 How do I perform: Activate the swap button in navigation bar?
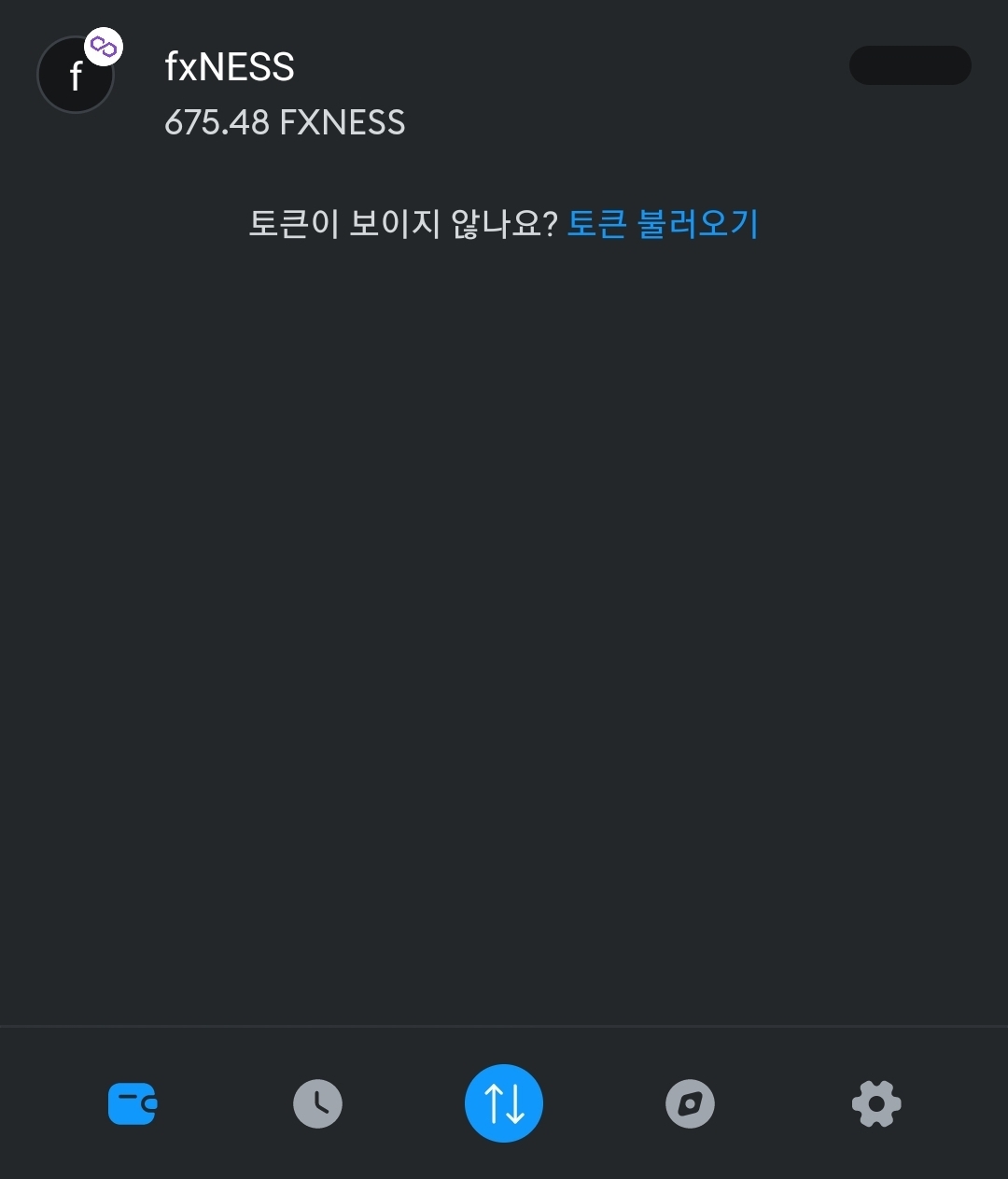pyautogui.click(x=504, y=1103)
